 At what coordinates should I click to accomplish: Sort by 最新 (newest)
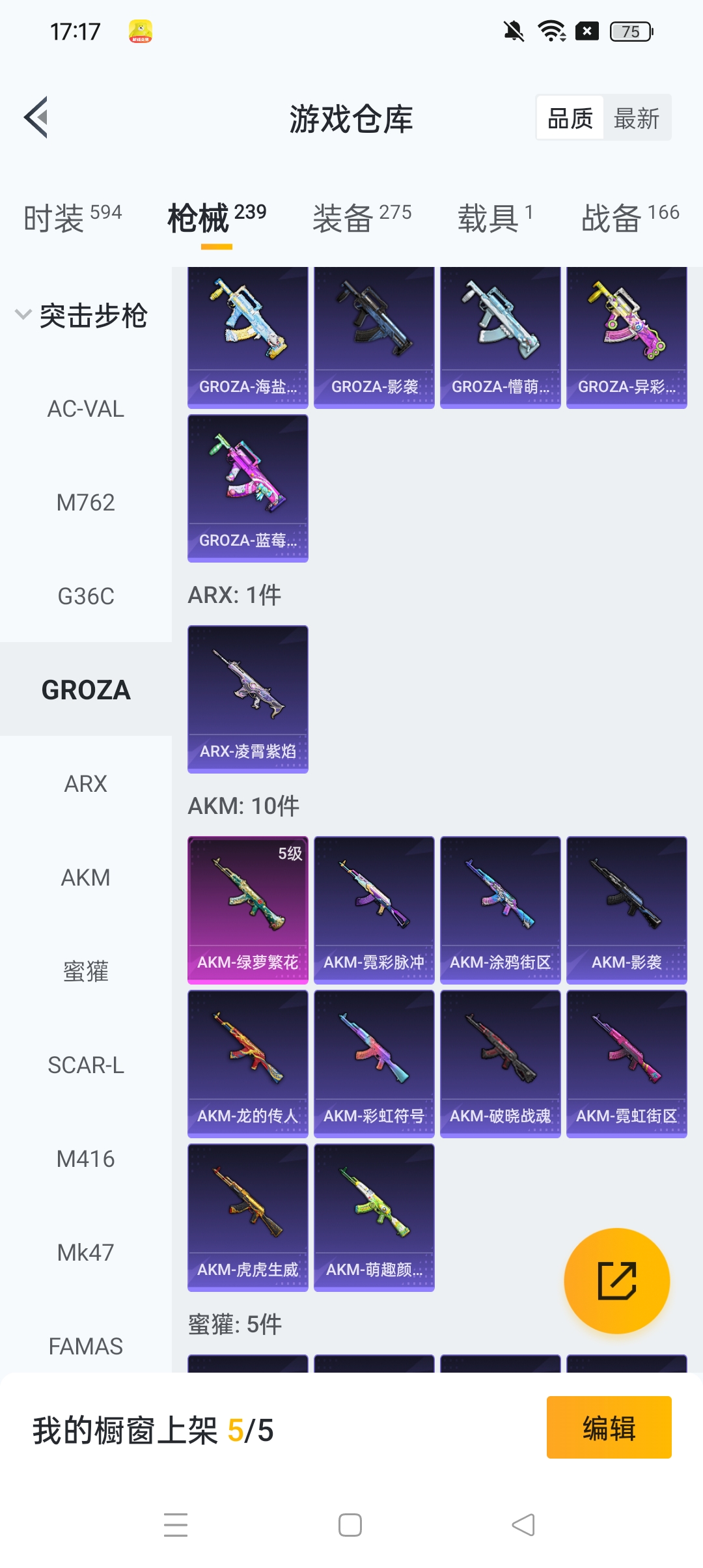636,119
